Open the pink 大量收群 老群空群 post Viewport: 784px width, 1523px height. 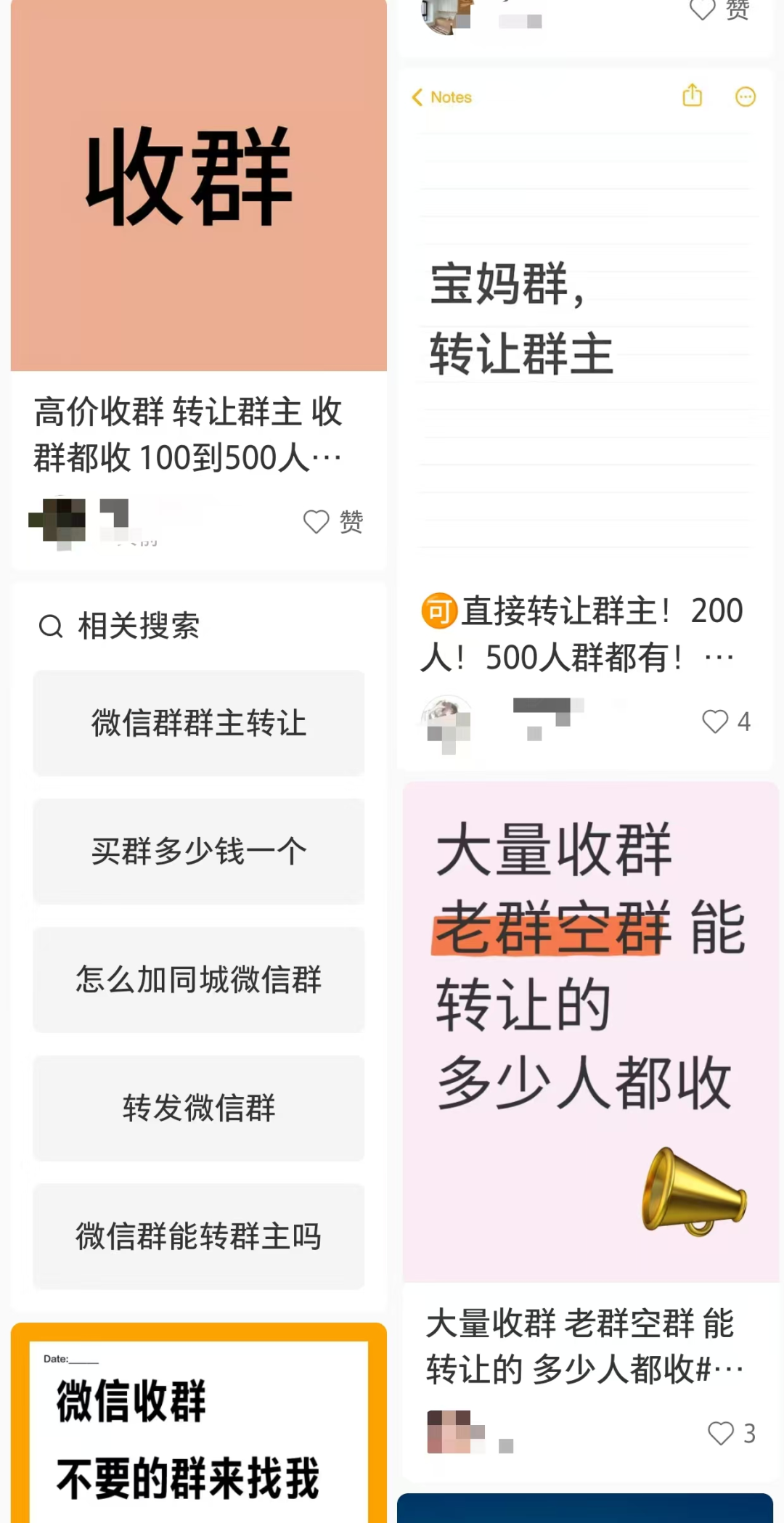tap(590, 1031)
